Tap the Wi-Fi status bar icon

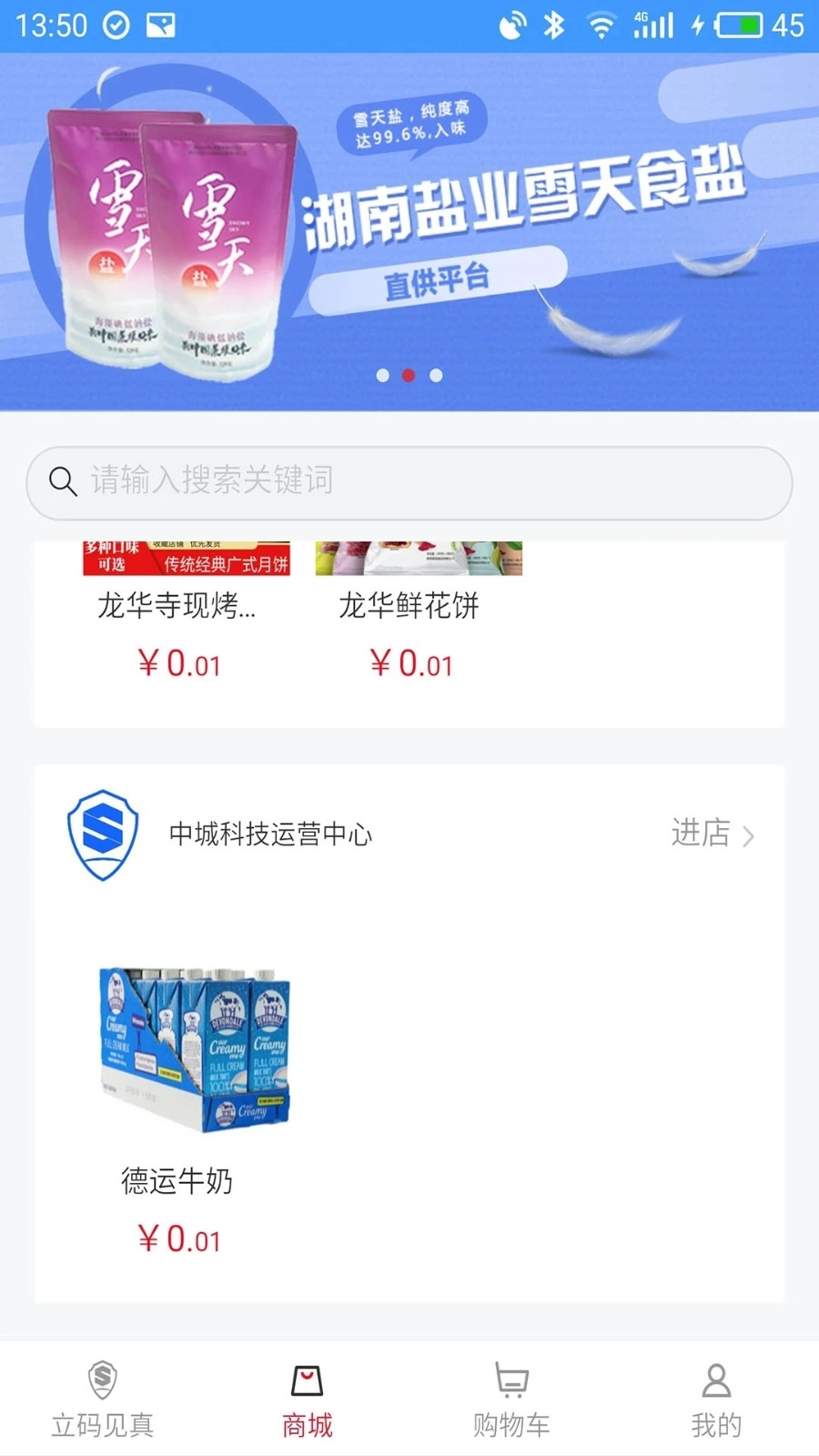[x=602, y=25]
